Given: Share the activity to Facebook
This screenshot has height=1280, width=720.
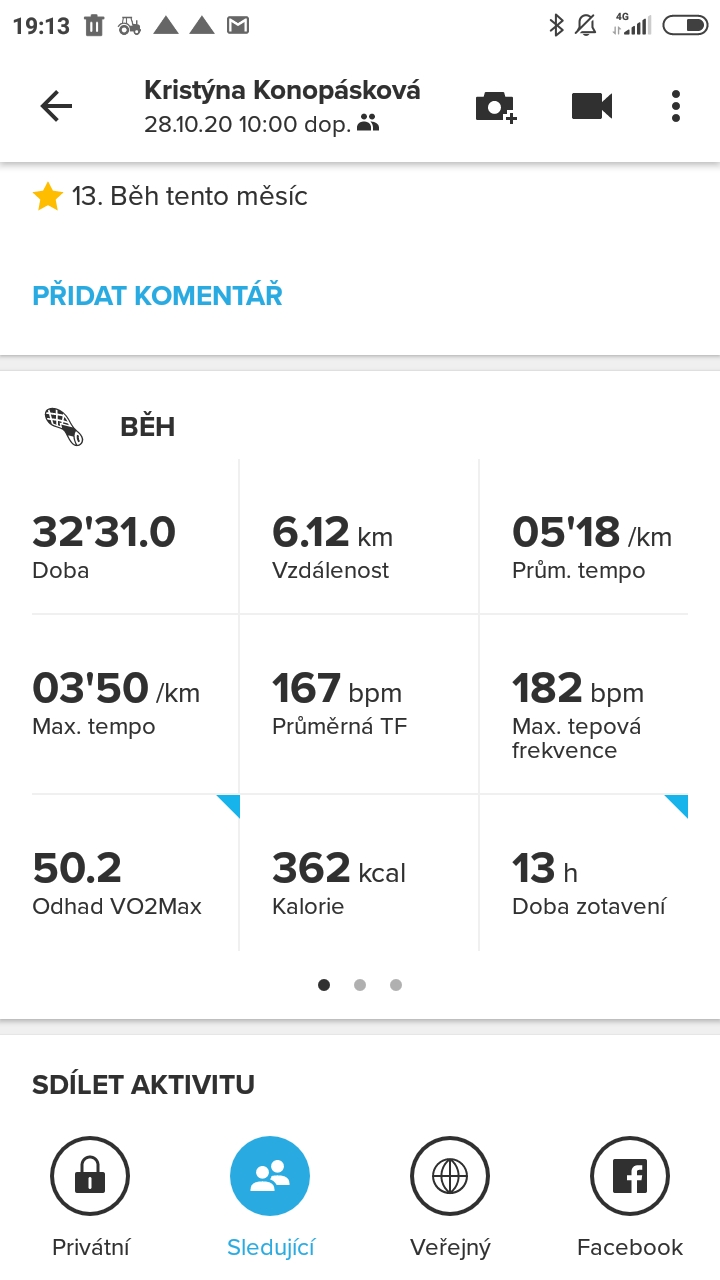Looking at the screenshot, I should coord(630,1197).
